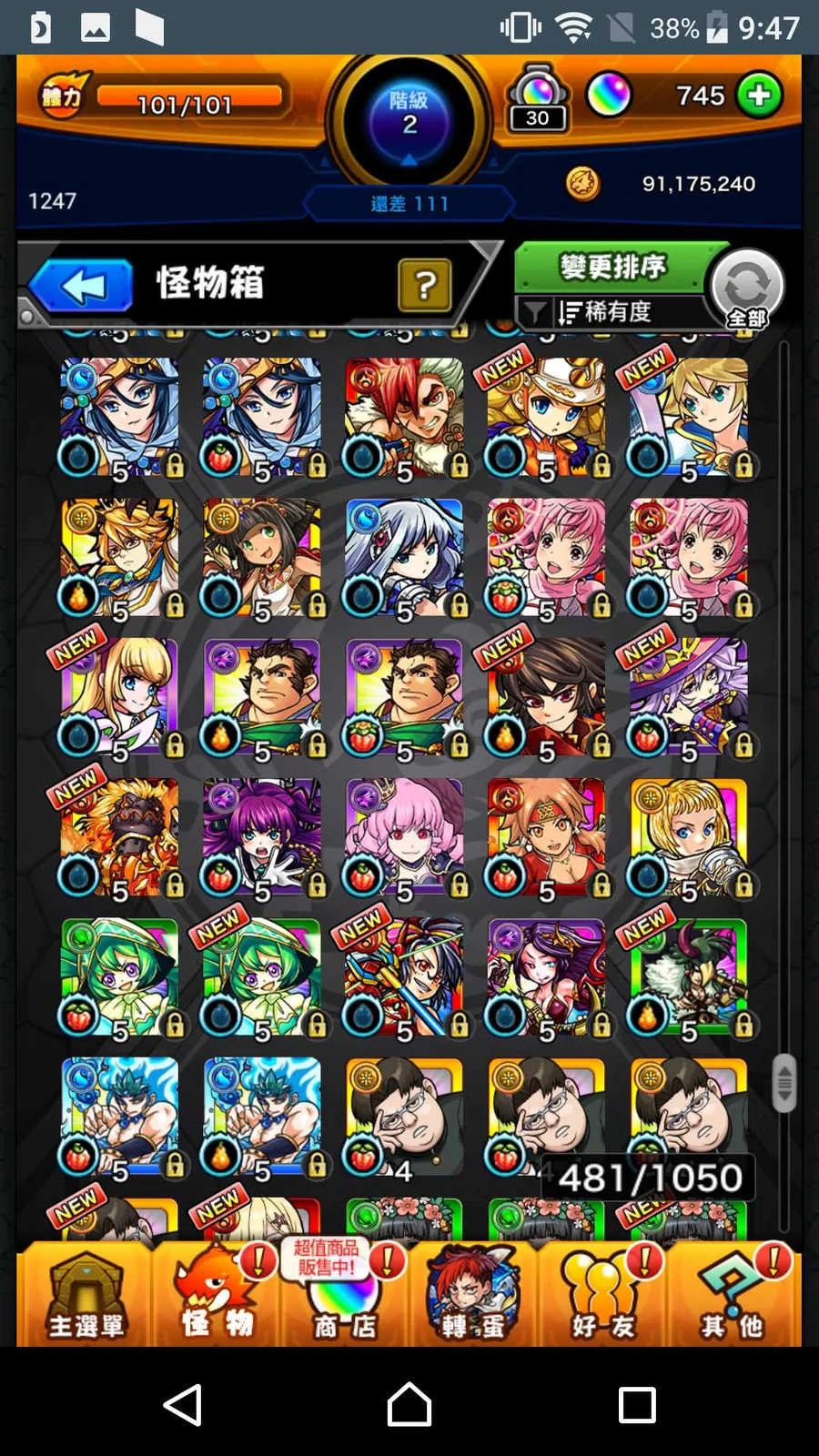
Task: Add orbs with the green plus button
Action: pos(759,96)
